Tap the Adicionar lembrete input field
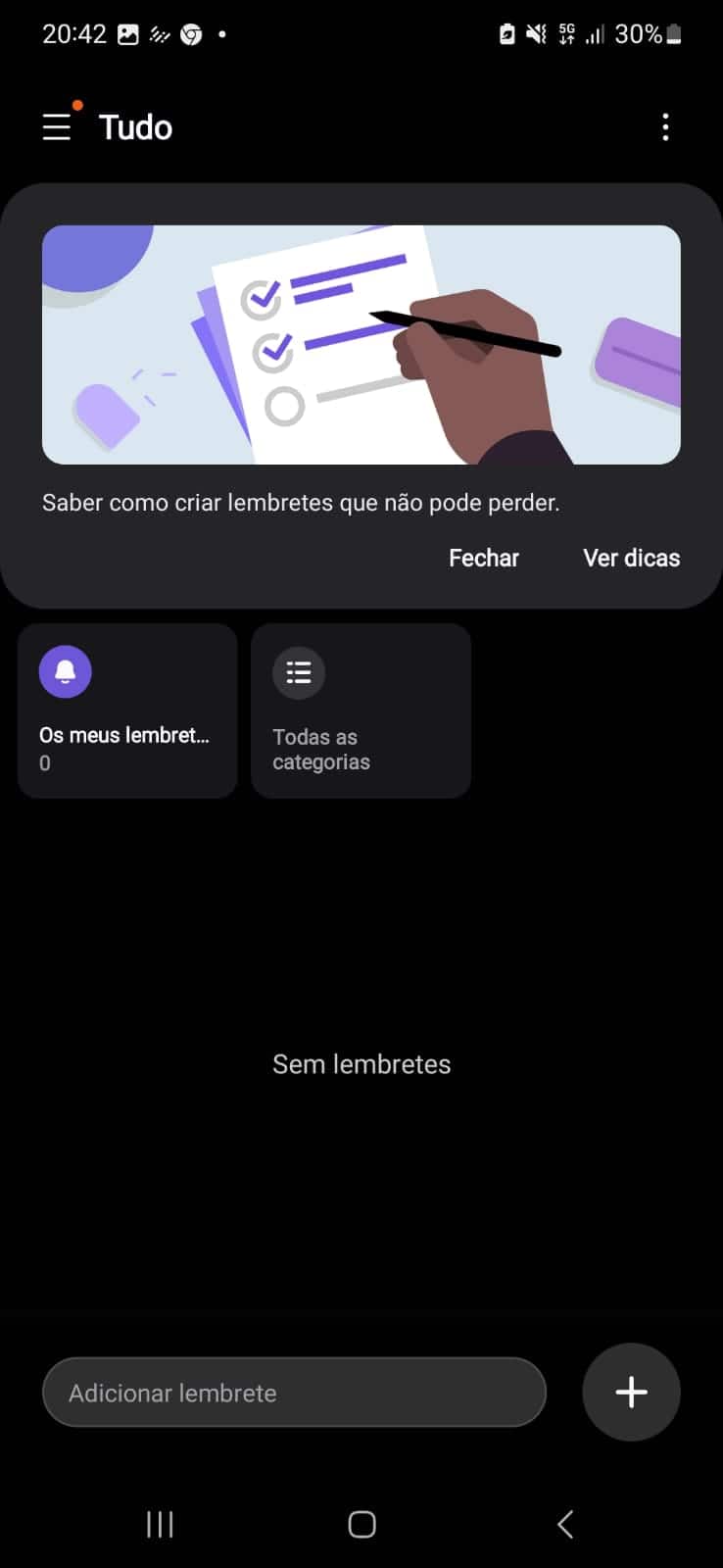The width and height of the screenshot is (723, 1568). [x=294, y=1392]
